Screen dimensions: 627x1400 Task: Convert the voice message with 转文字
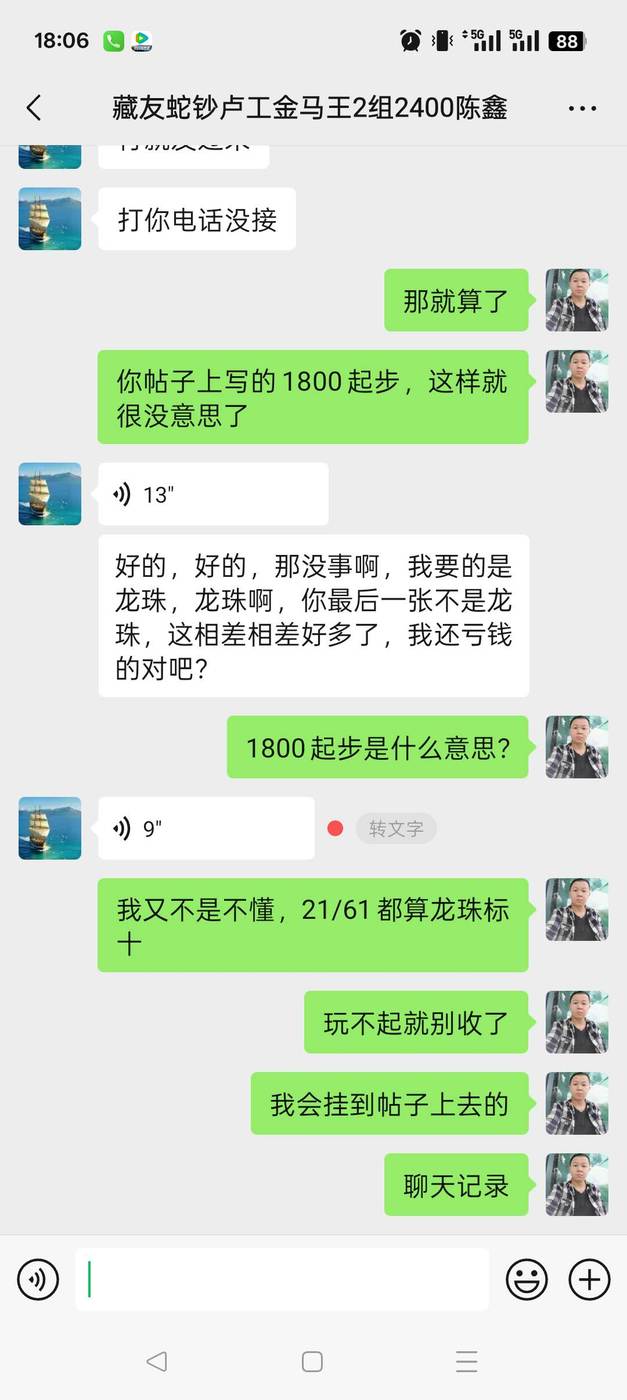point(396,828)
